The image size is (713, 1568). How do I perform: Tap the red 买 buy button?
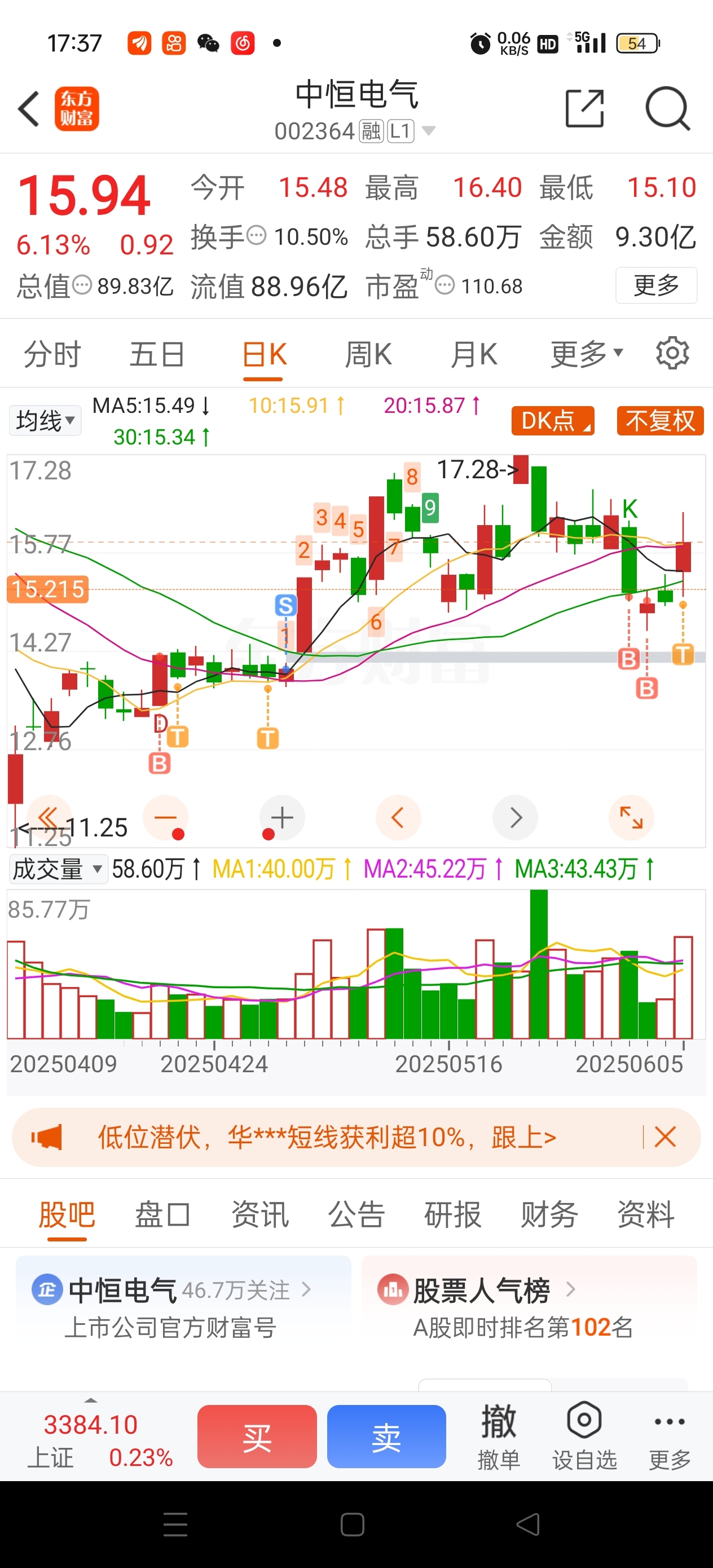pyautogui.click(x=257, y=1437)
